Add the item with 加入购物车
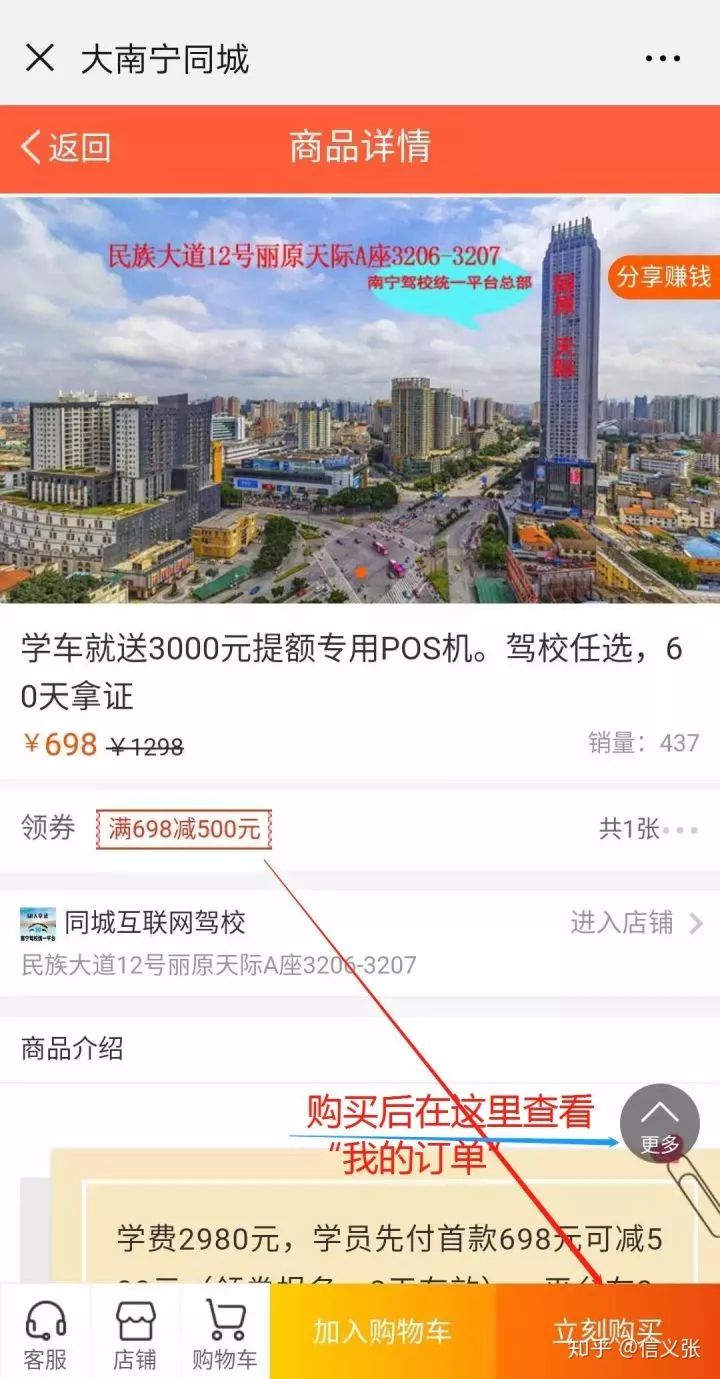 point(383,1332)
